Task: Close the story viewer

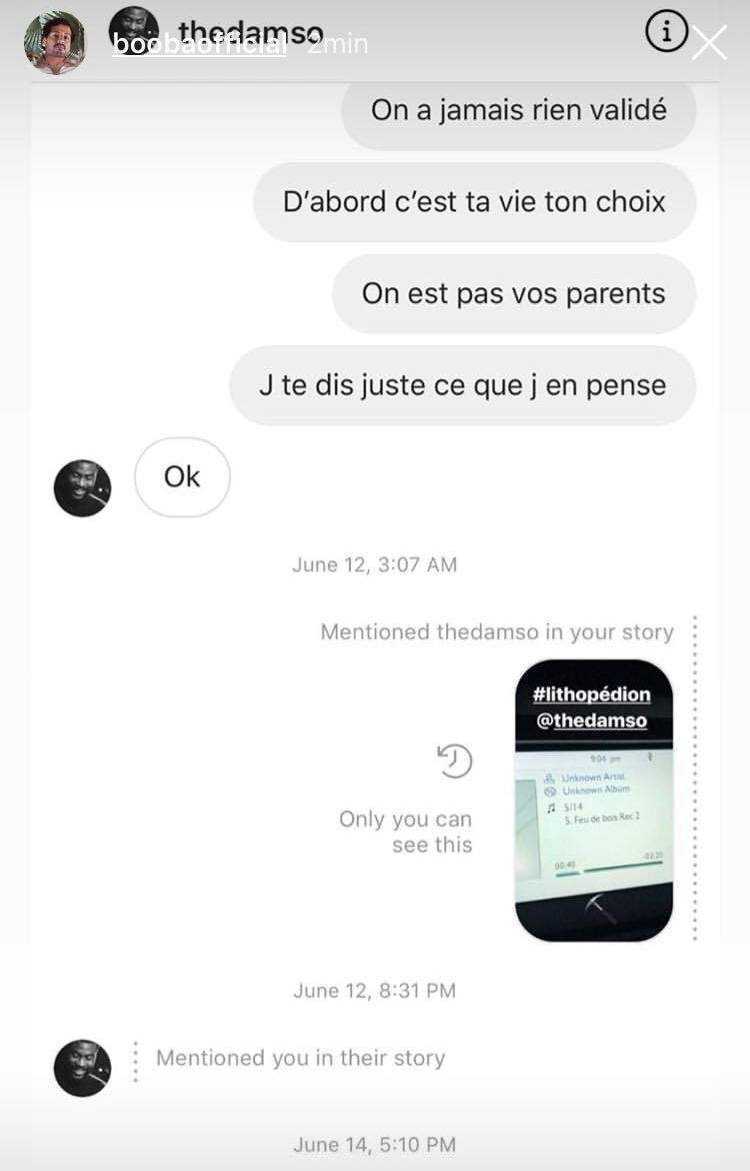Action: 709,43
